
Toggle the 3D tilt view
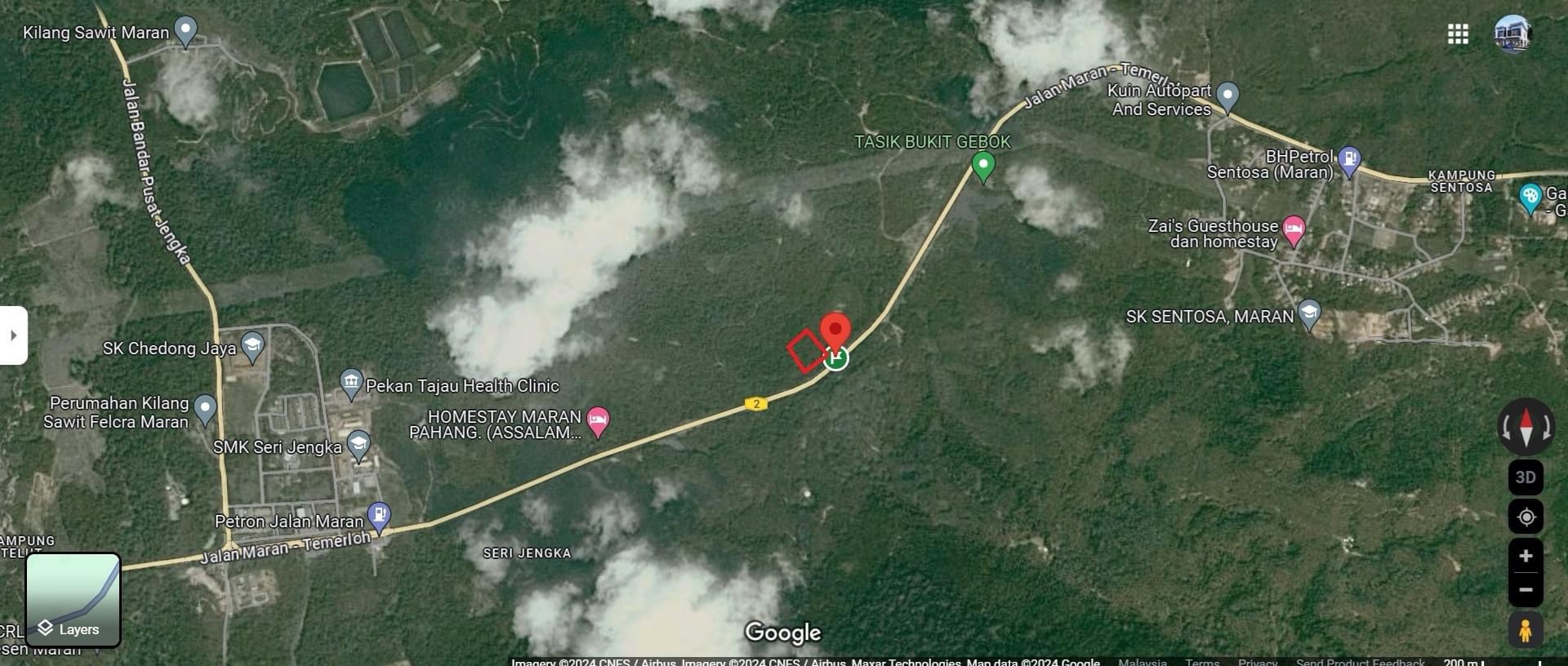click(1525, 477)
